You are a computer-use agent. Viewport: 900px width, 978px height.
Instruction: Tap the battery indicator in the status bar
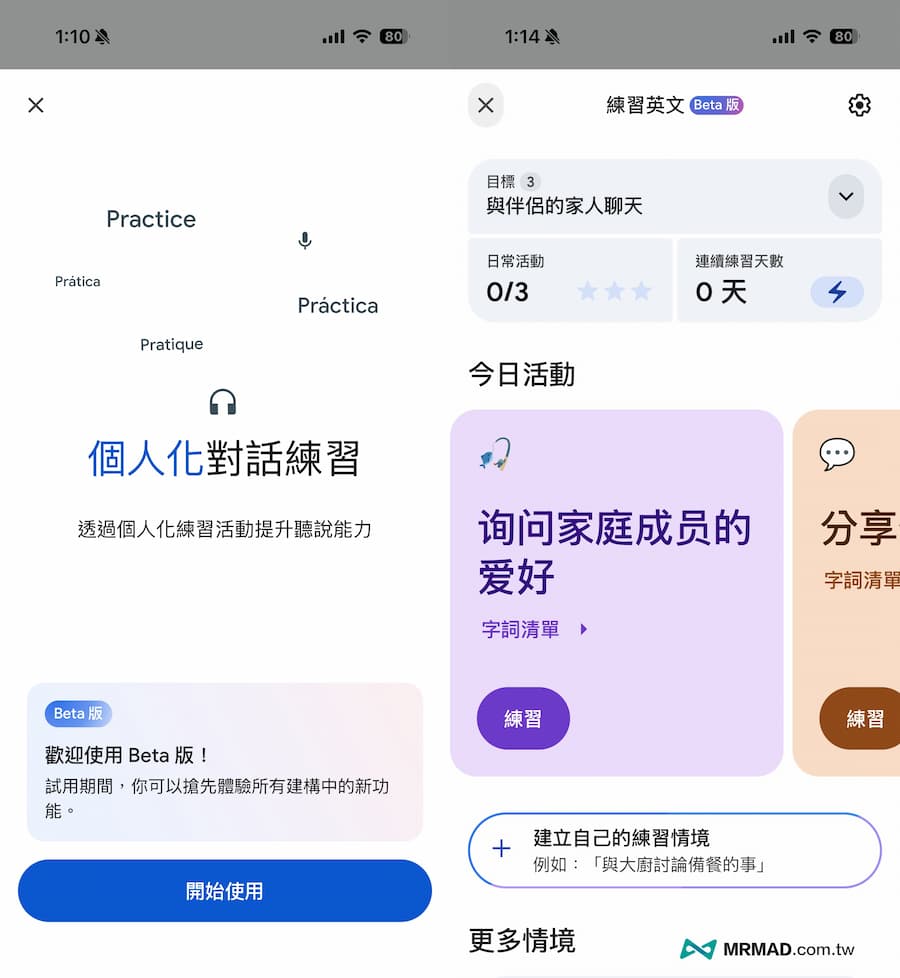844,35
